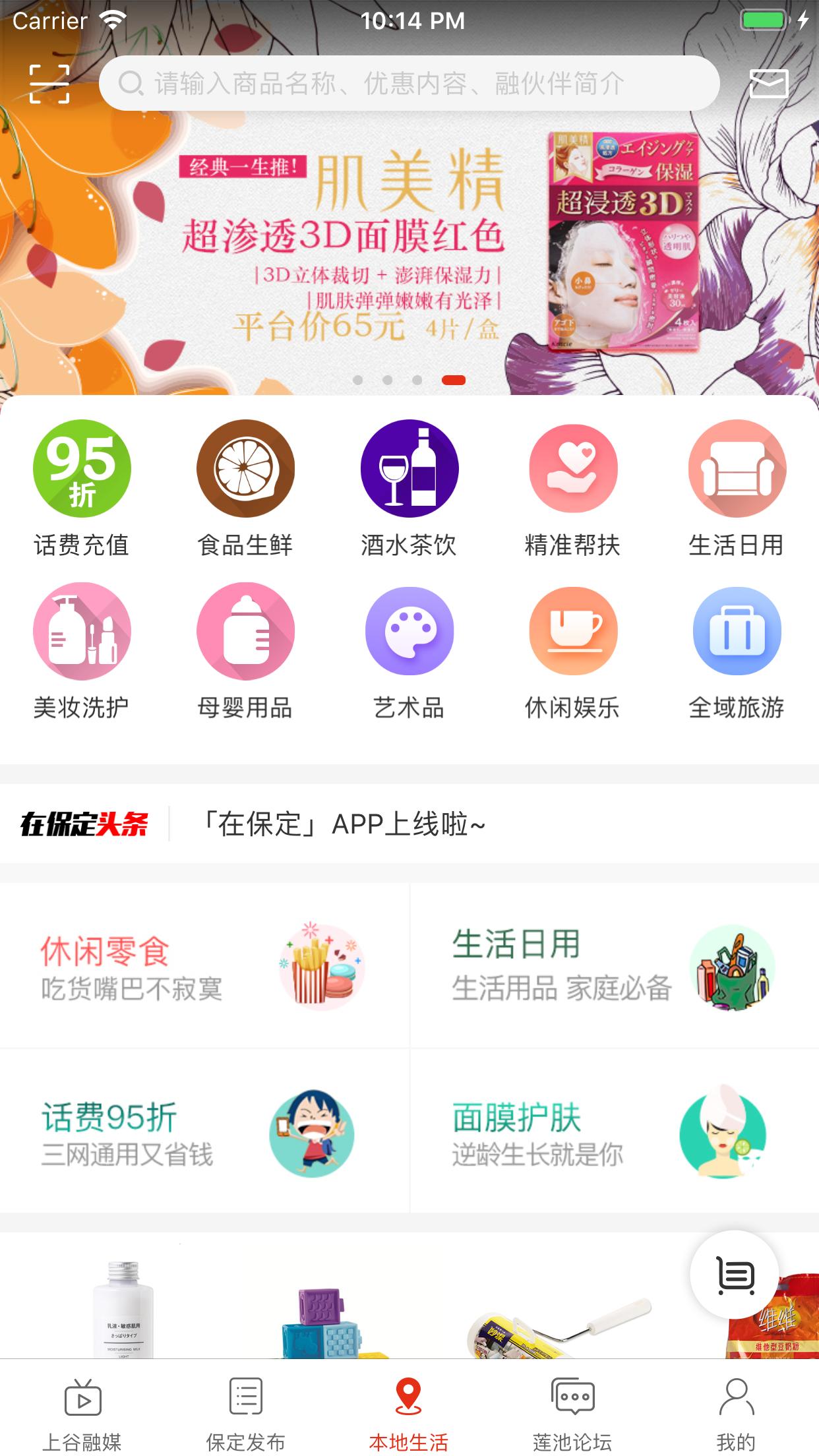Open the 酒水茶饮 category
Image resolution: width=819 pixels, height=1456 pixels.
409,468
